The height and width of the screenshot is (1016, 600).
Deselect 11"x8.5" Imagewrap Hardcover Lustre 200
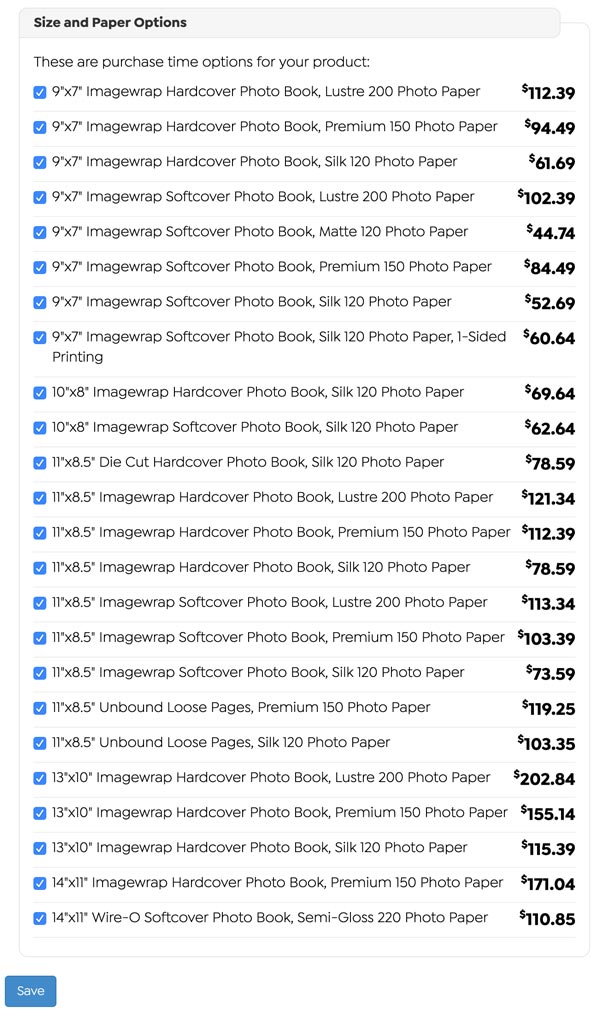[40, 498]
